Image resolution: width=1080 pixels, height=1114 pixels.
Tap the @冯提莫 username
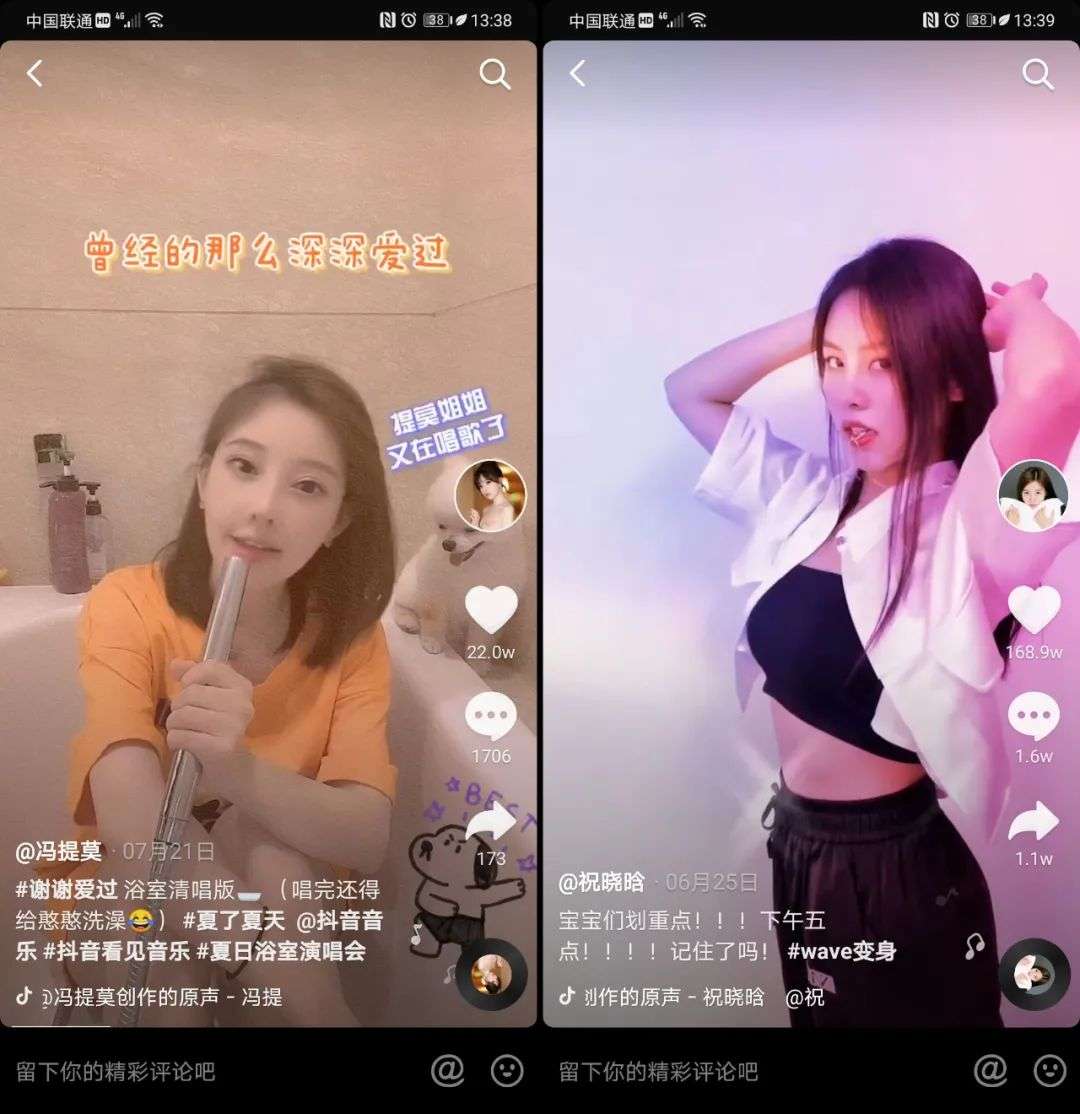(x=59, y=852)
